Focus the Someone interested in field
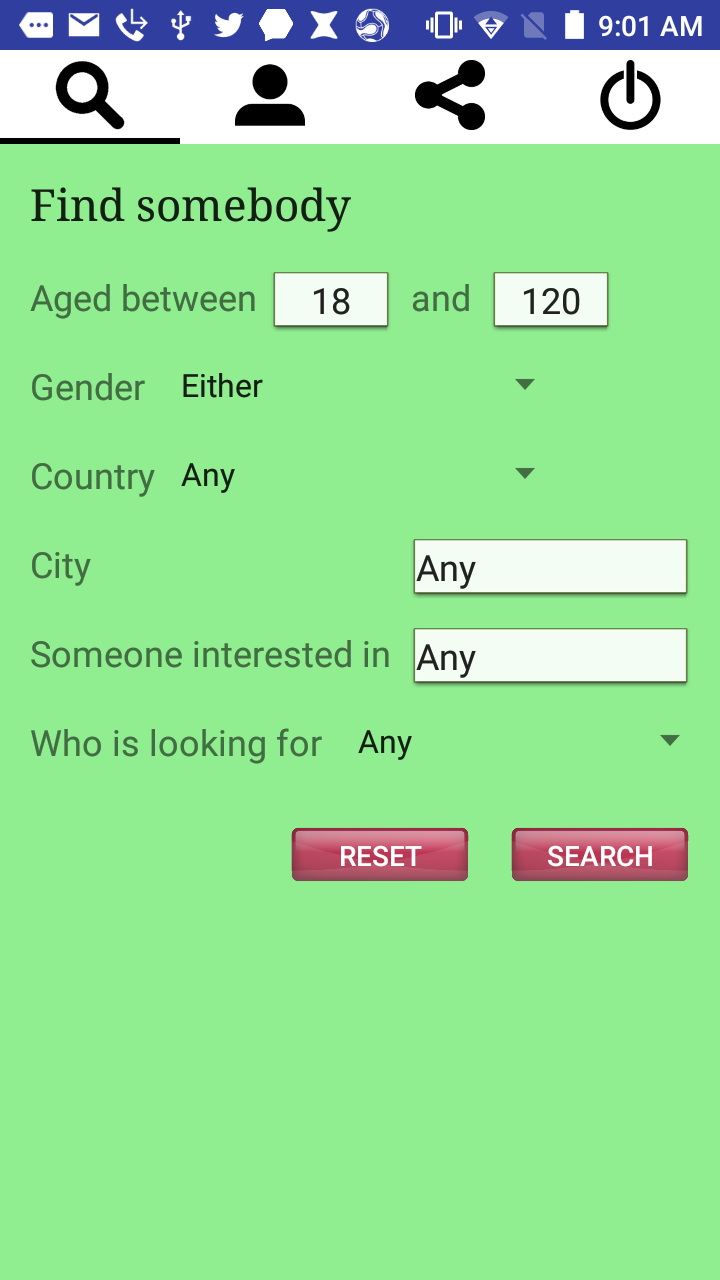720x1280 pixels. point(550,656)
